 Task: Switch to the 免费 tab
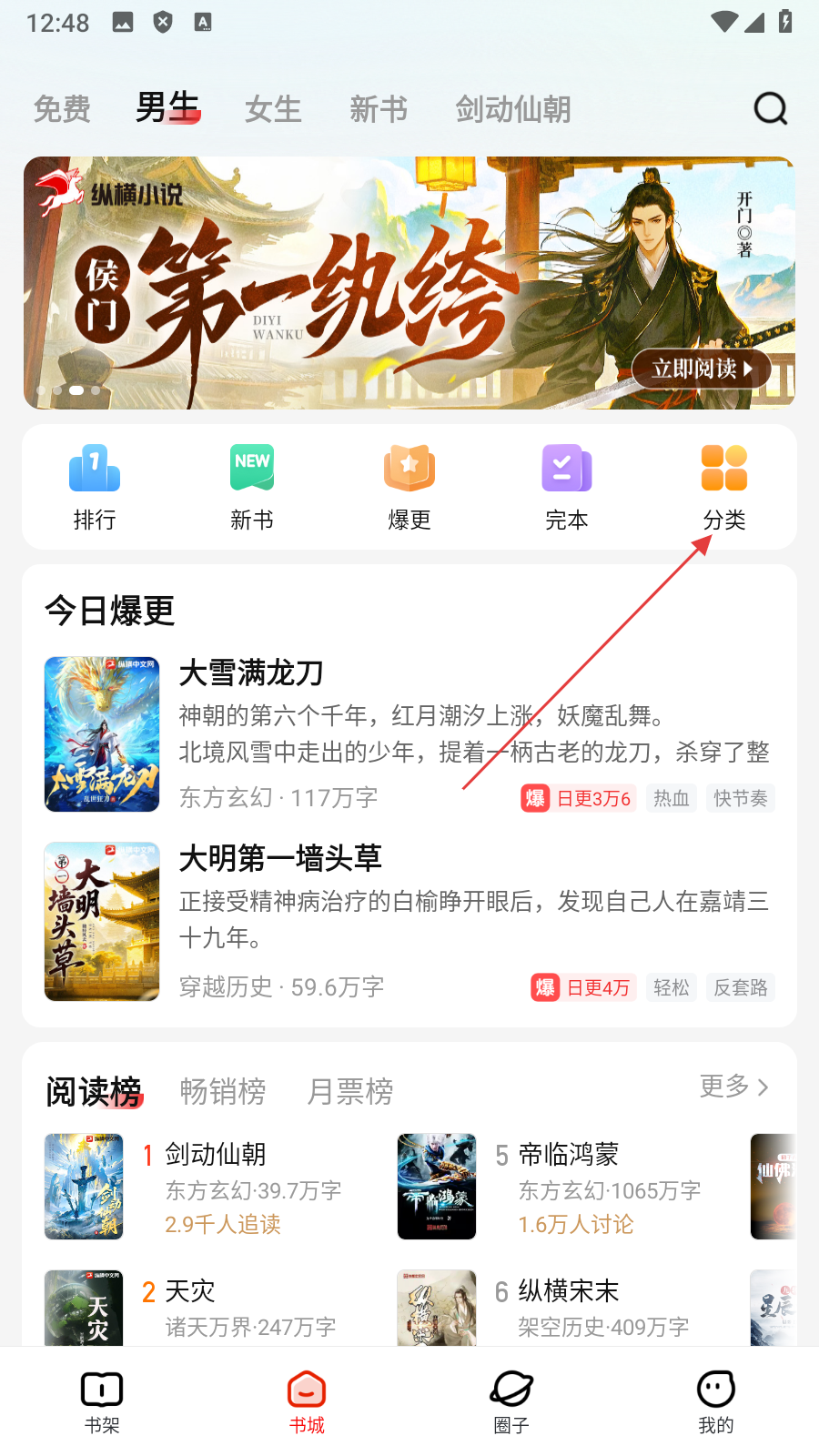click(62, 109)
